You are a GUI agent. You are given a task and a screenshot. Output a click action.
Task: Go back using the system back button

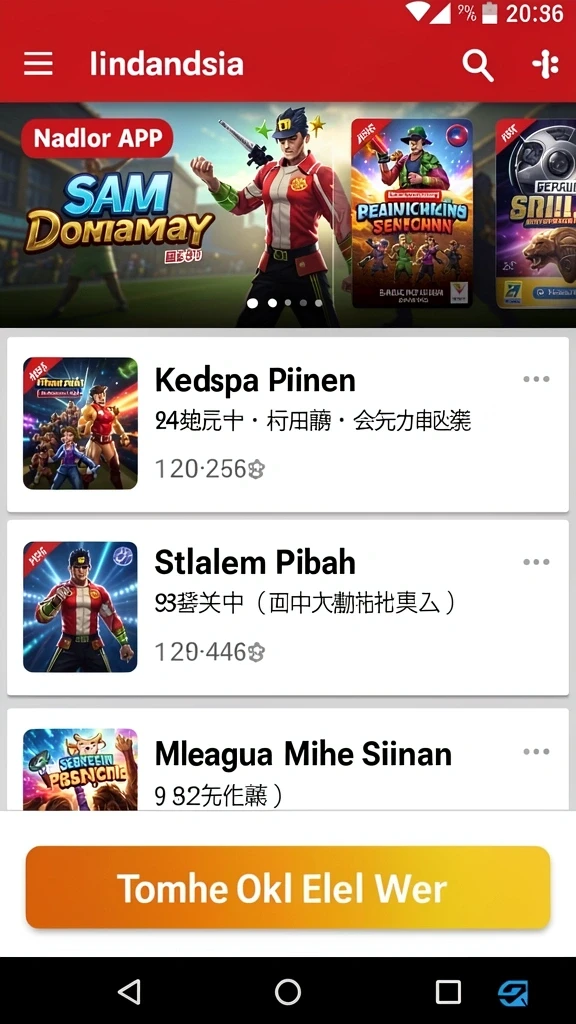[x=129, y=992]
